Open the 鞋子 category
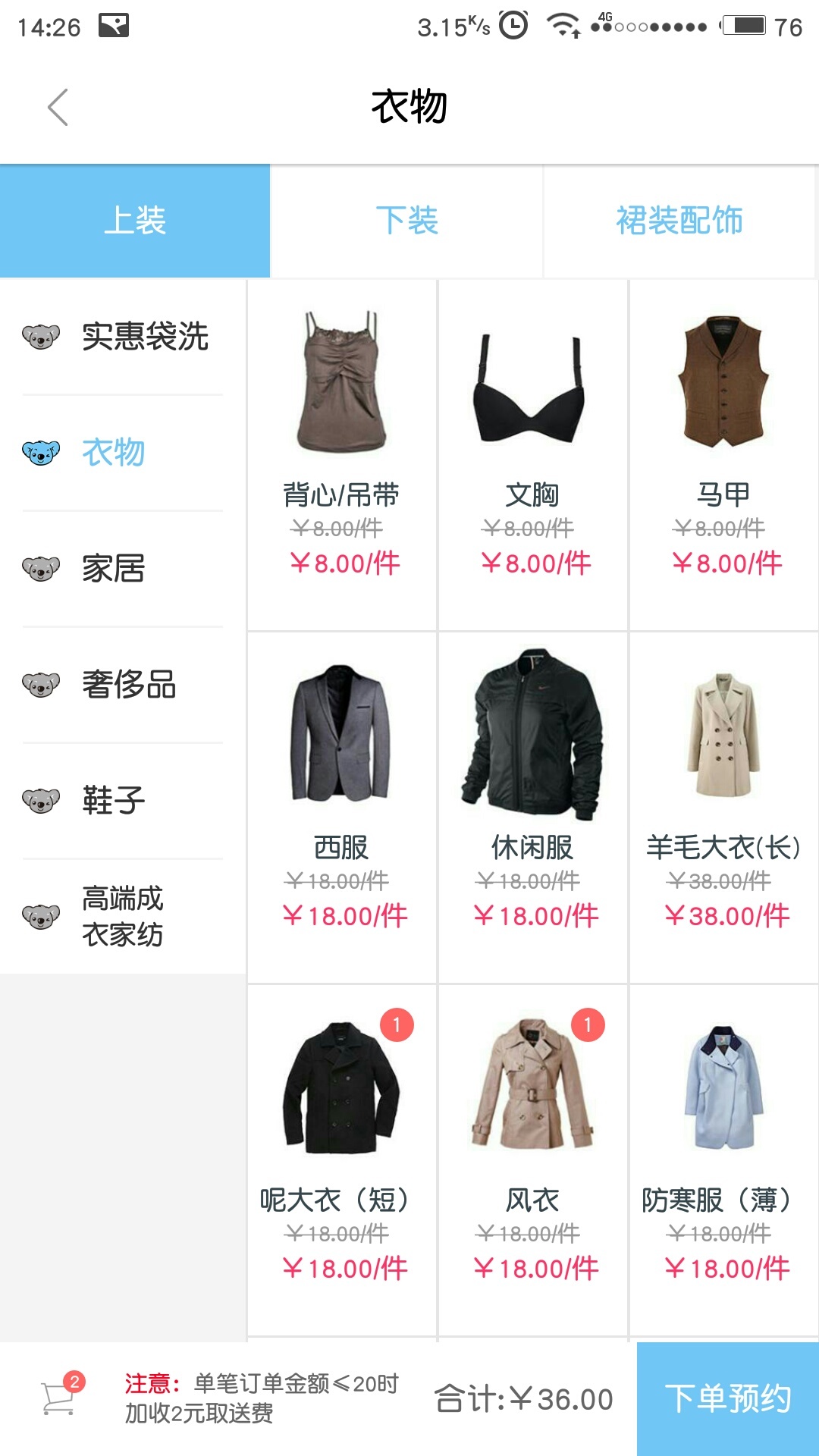Screen dimensions: 819x1456 (123, 801)
